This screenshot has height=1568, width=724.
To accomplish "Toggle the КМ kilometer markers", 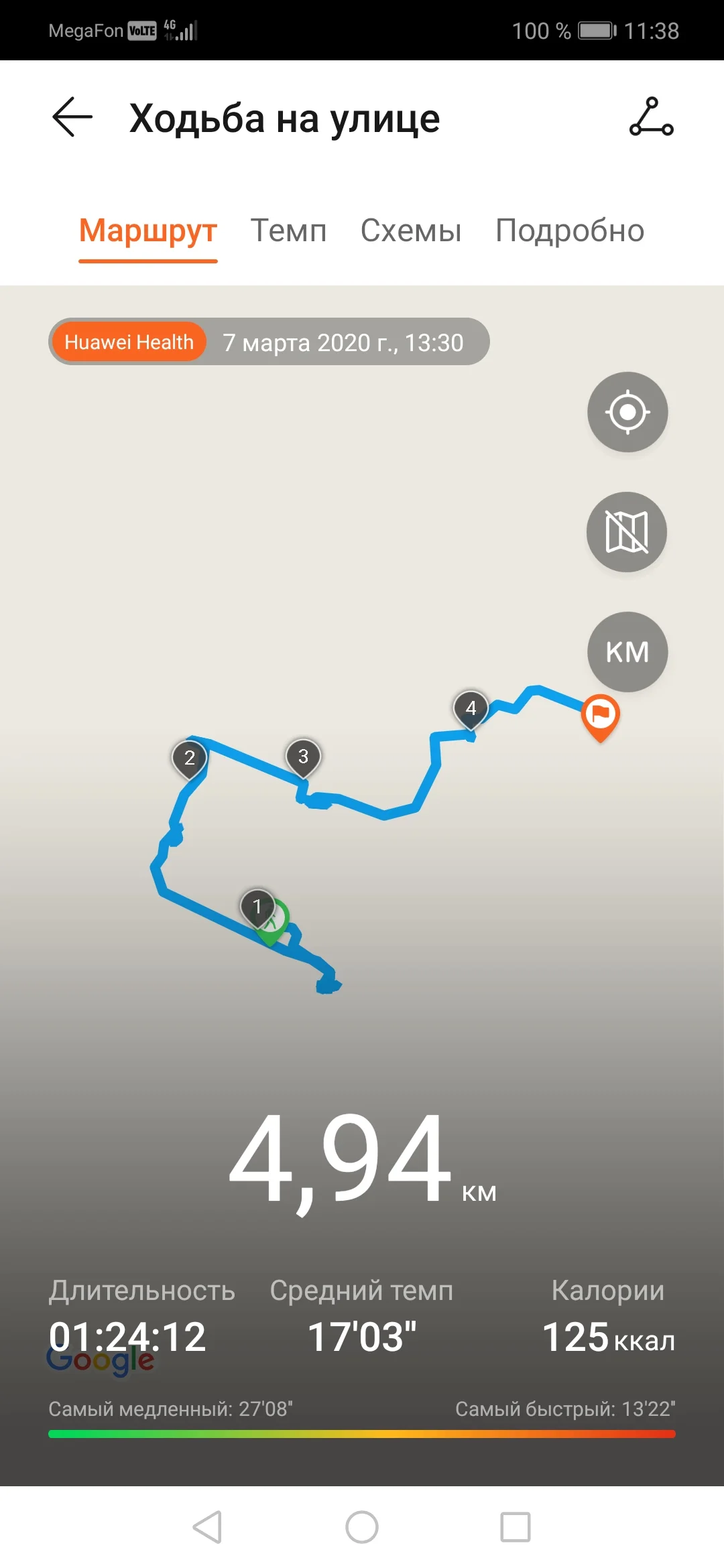I will coord(627,652).
